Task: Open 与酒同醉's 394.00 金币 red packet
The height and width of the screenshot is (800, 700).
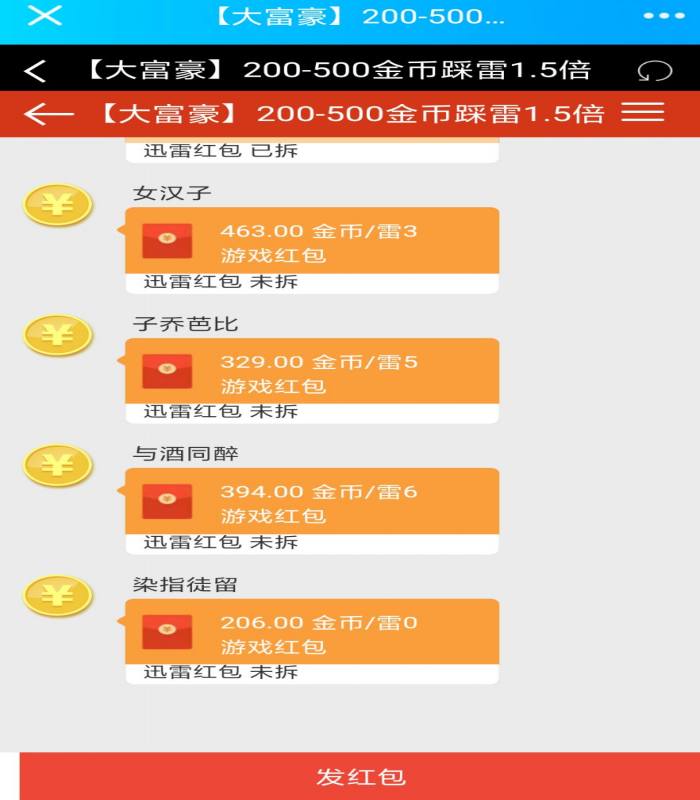Action: (311, 502)
